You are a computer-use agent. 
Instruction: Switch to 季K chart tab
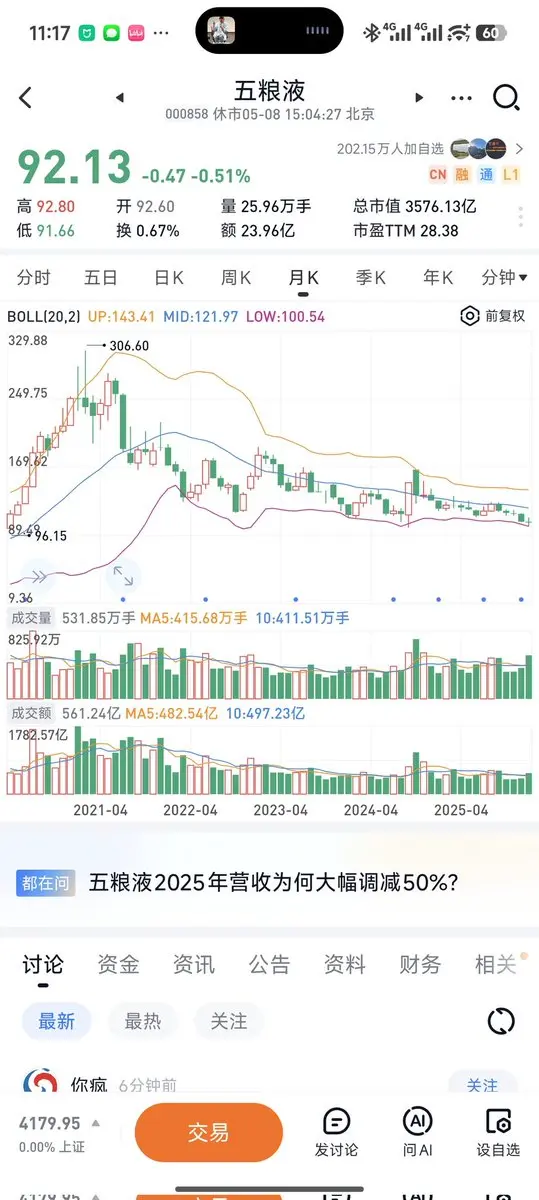click(x=371, y=277)
